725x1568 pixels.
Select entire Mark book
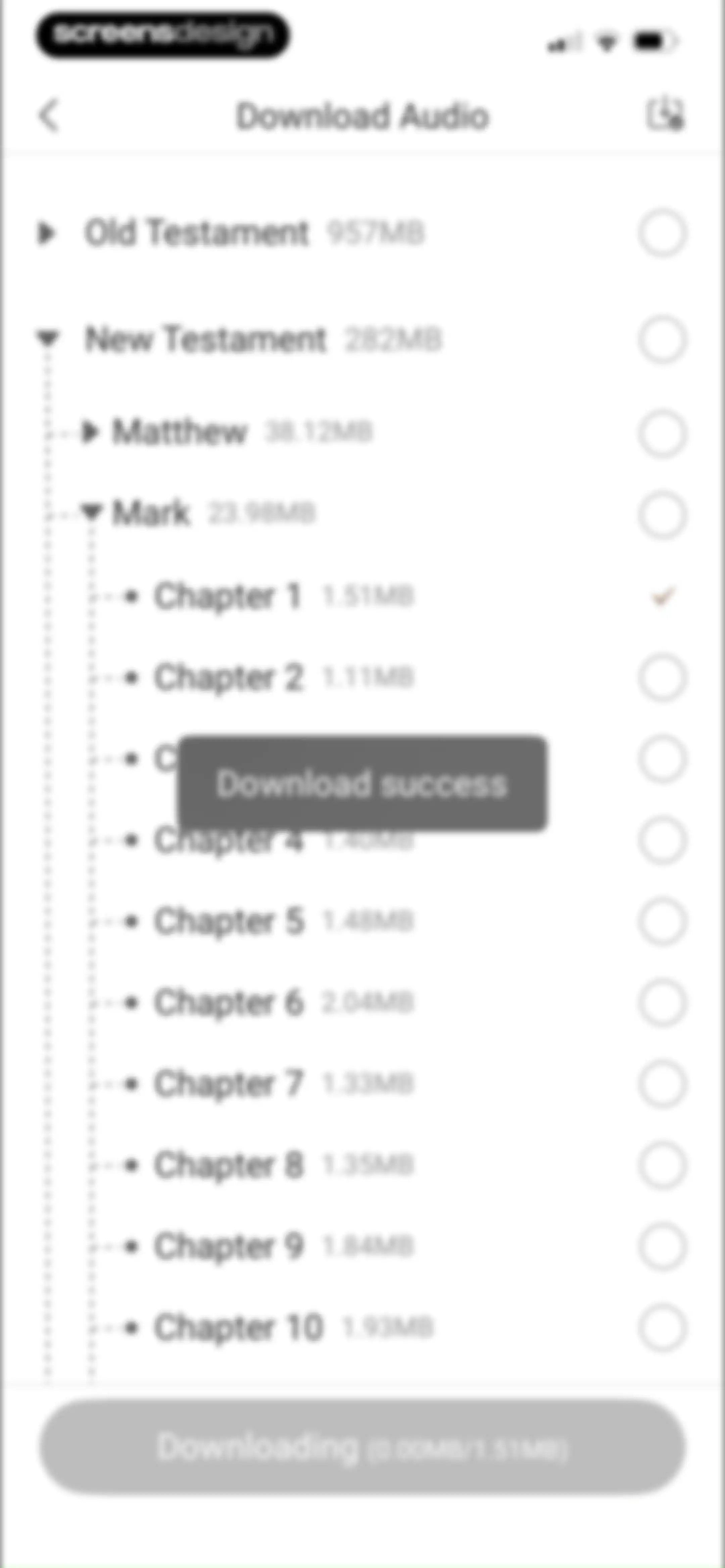click(x=662, y=515)
